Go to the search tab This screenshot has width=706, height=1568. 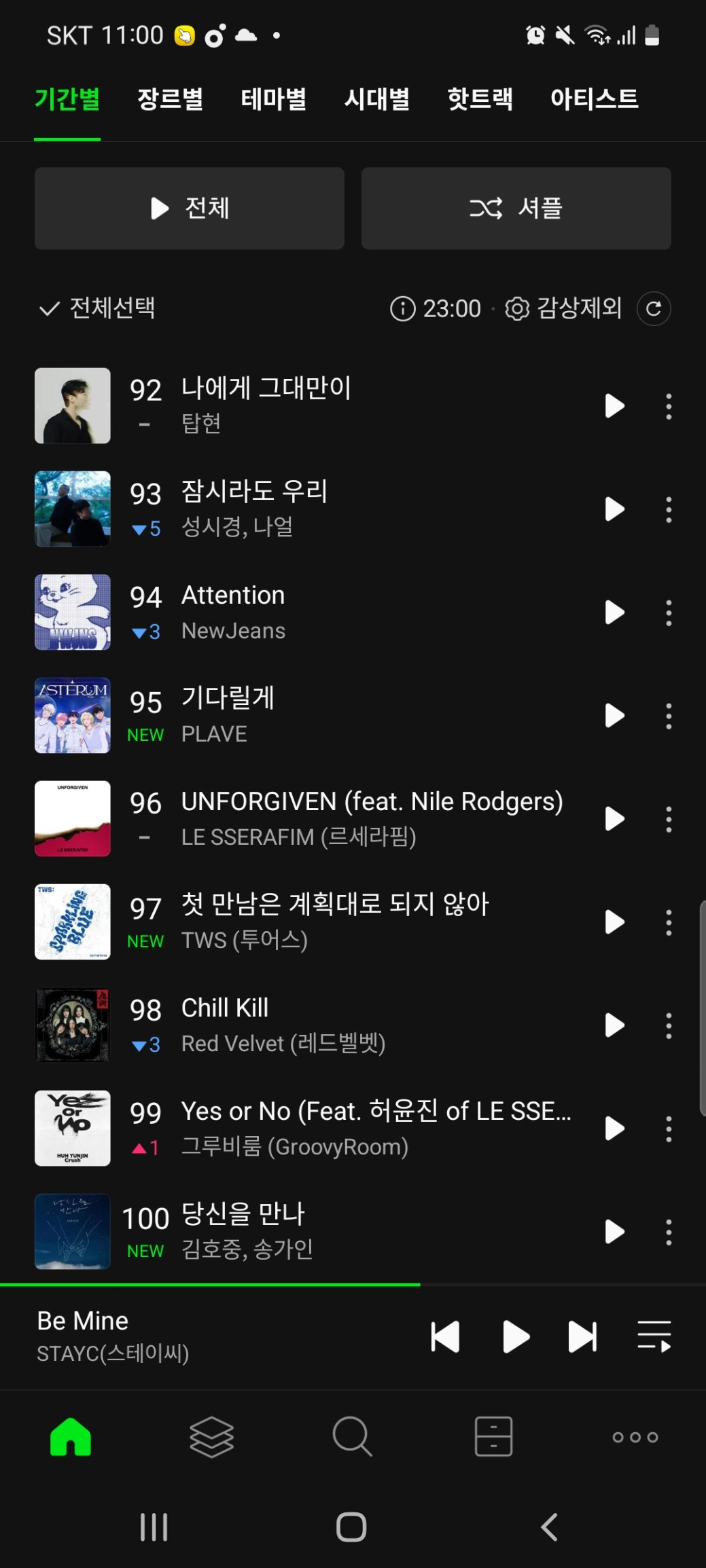[352, 1436]
